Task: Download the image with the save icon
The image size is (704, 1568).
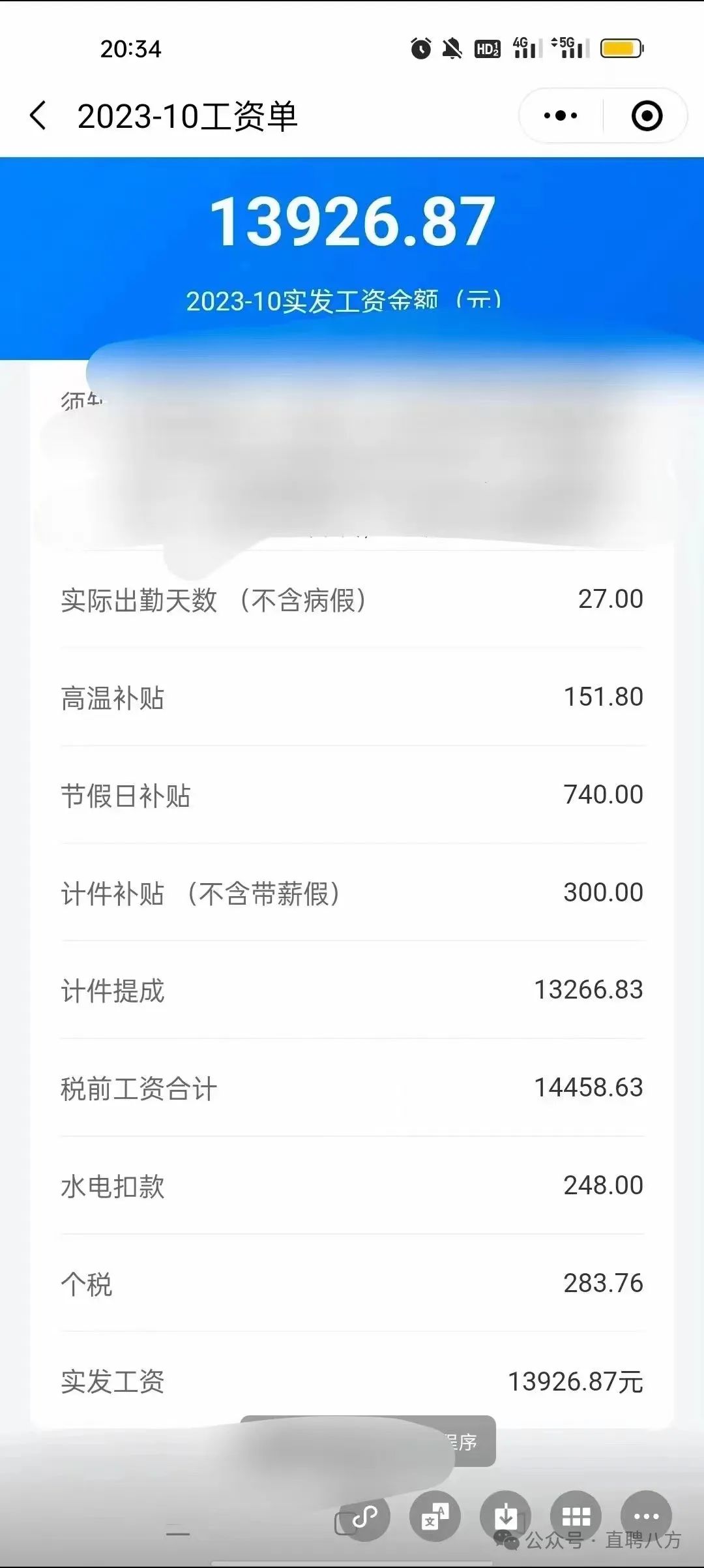Action: point(506,1516)
